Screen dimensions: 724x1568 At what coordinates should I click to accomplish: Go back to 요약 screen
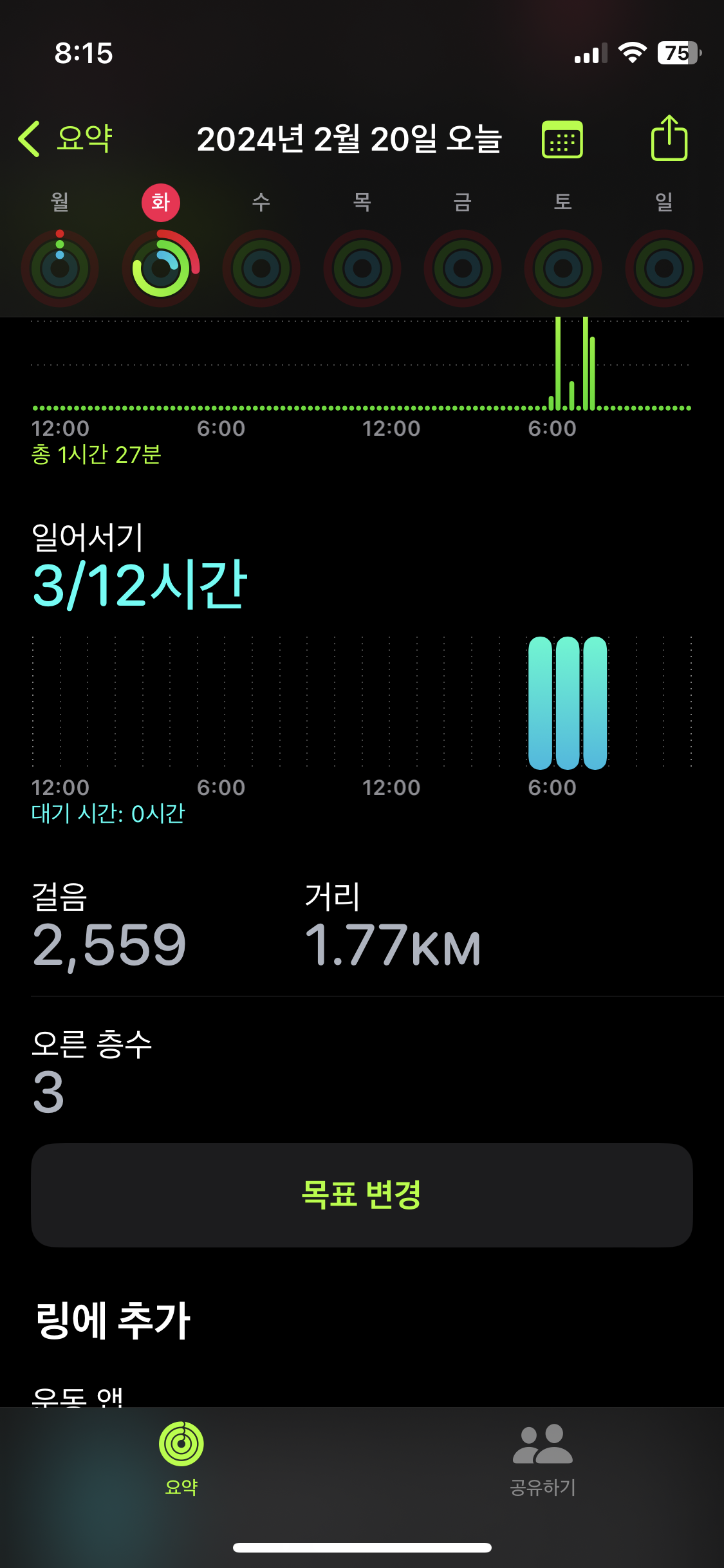(x=66, y=138)
